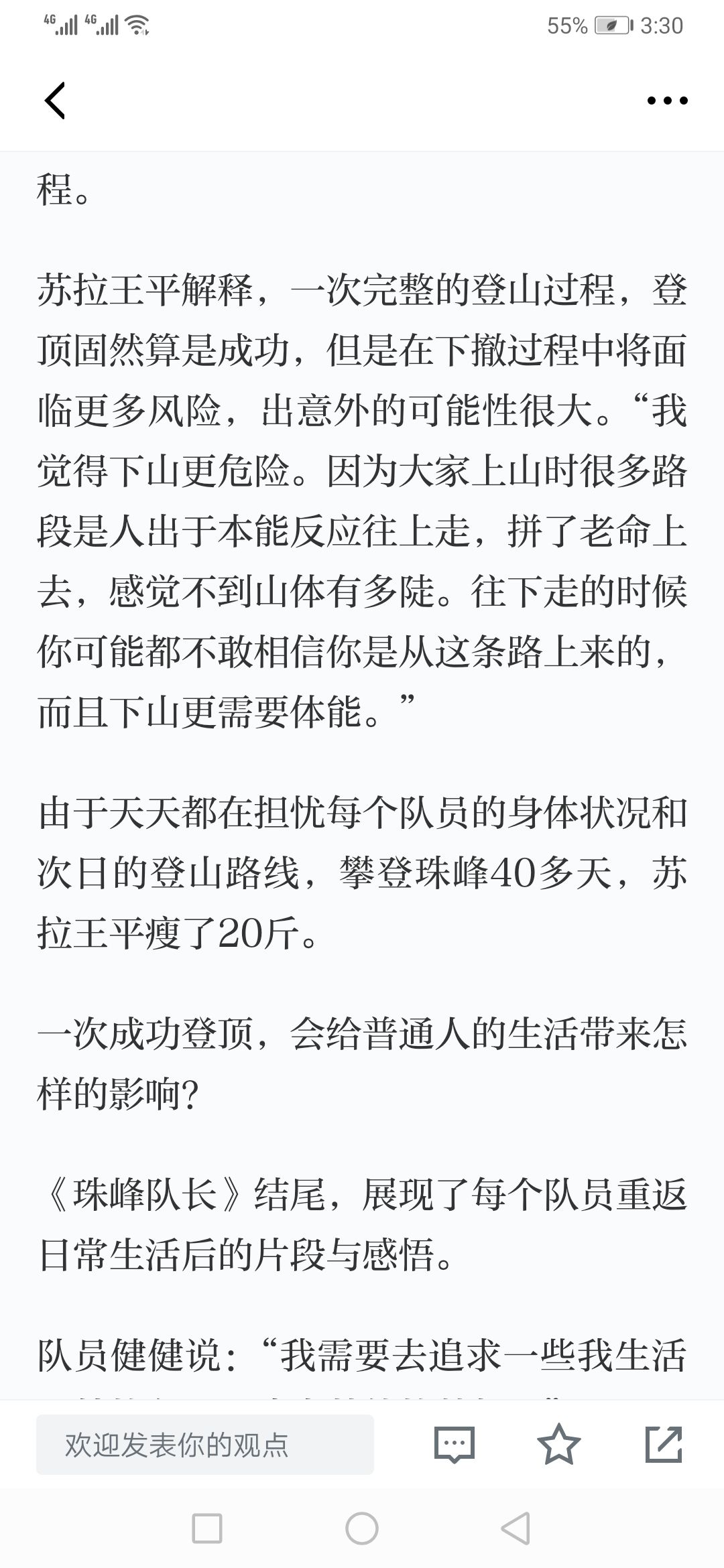Share the article via the share icon

coord(664,1444)
